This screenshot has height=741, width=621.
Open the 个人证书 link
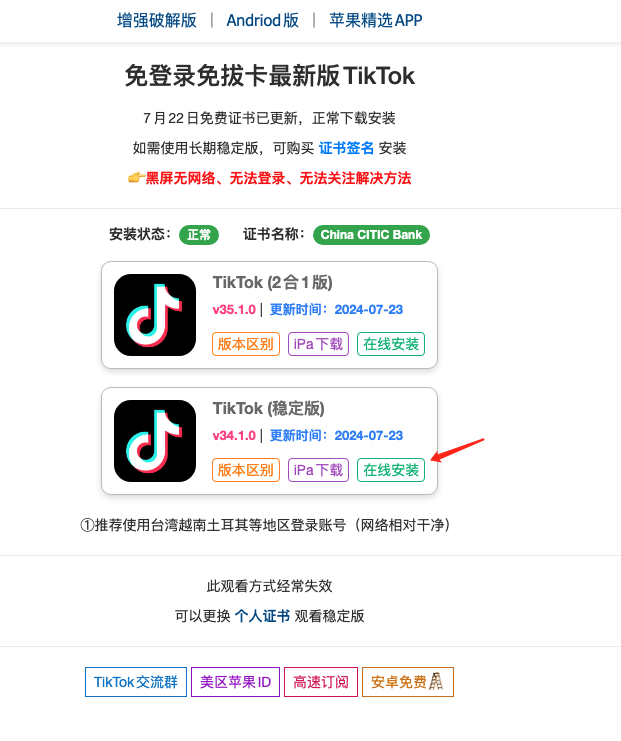click(x=262, y=616)
